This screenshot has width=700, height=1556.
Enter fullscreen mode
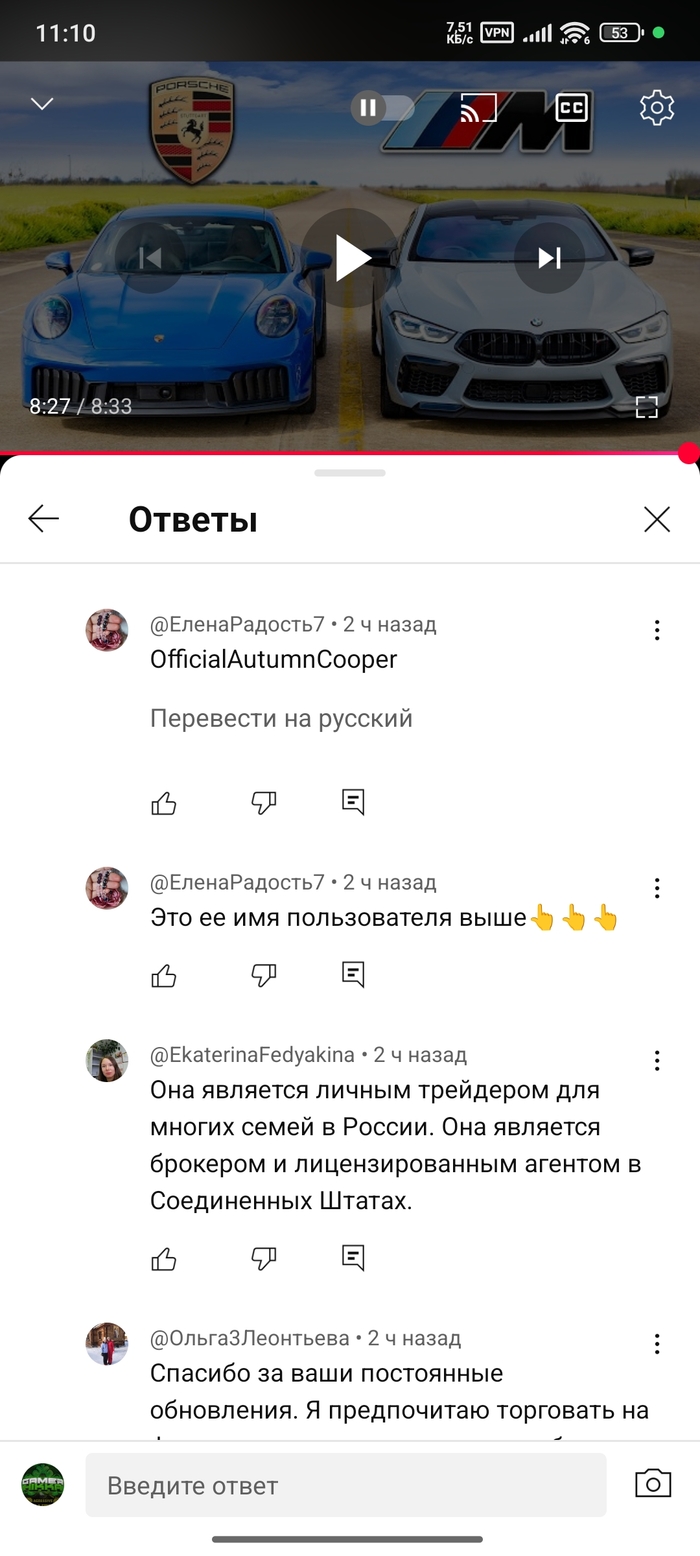pyautogui.click(x=647, y=406)
